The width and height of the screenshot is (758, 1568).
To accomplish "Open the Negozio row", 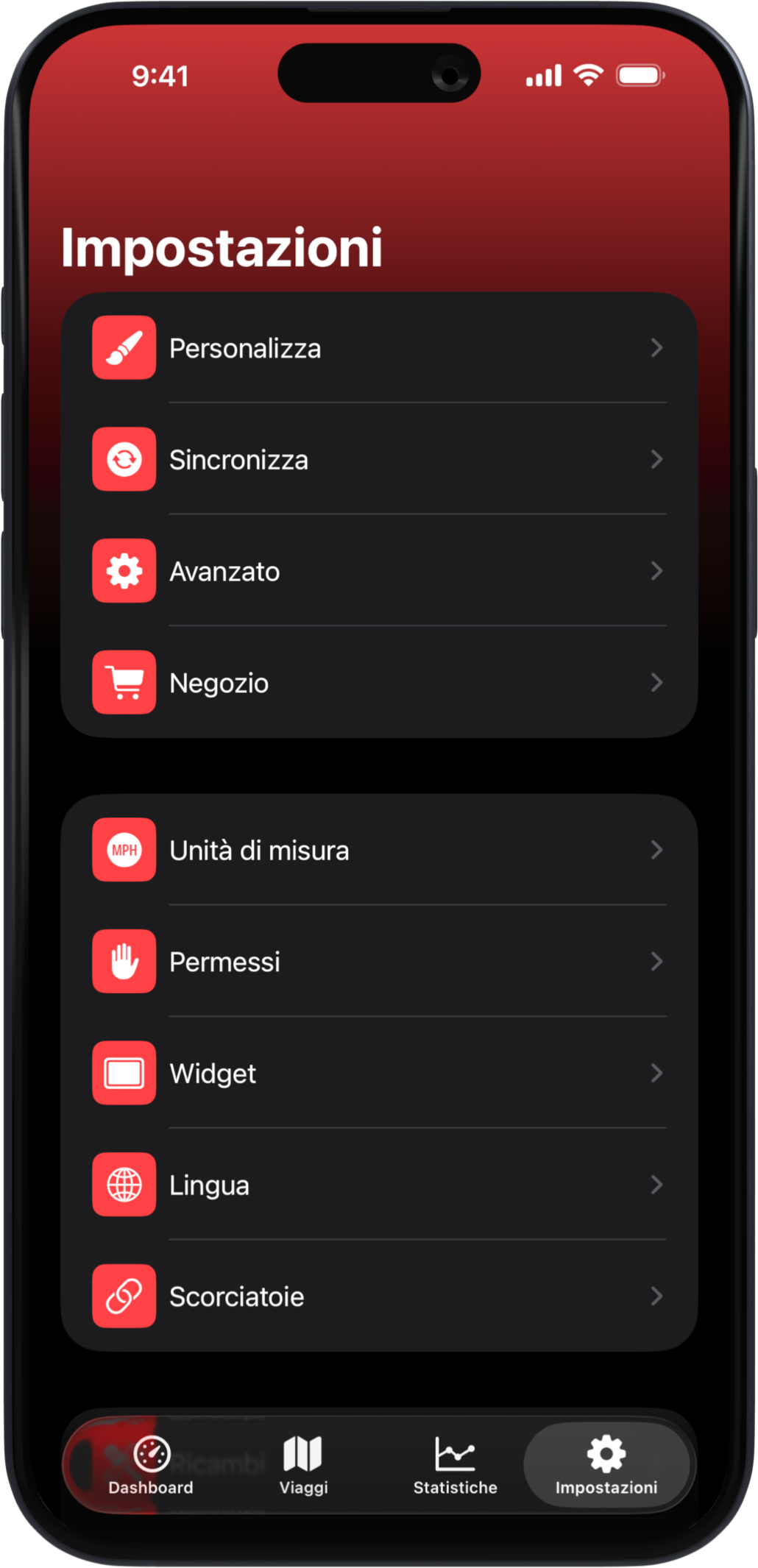I will [378, 683].
